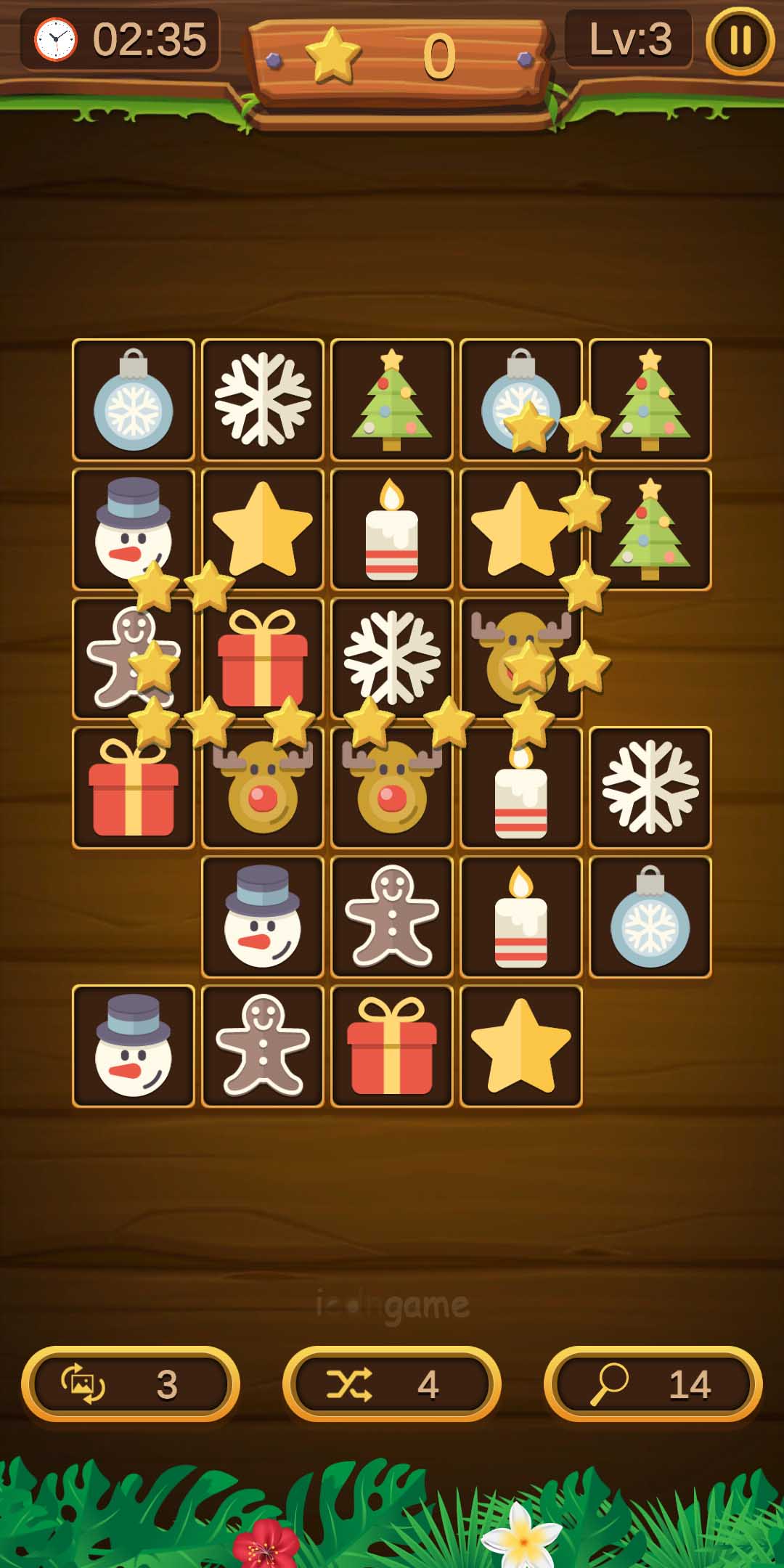The height and width of the screenshot is (1568, 784).
Task: Select the ornament tile below the right snowflake
Action: click(650, 917)
